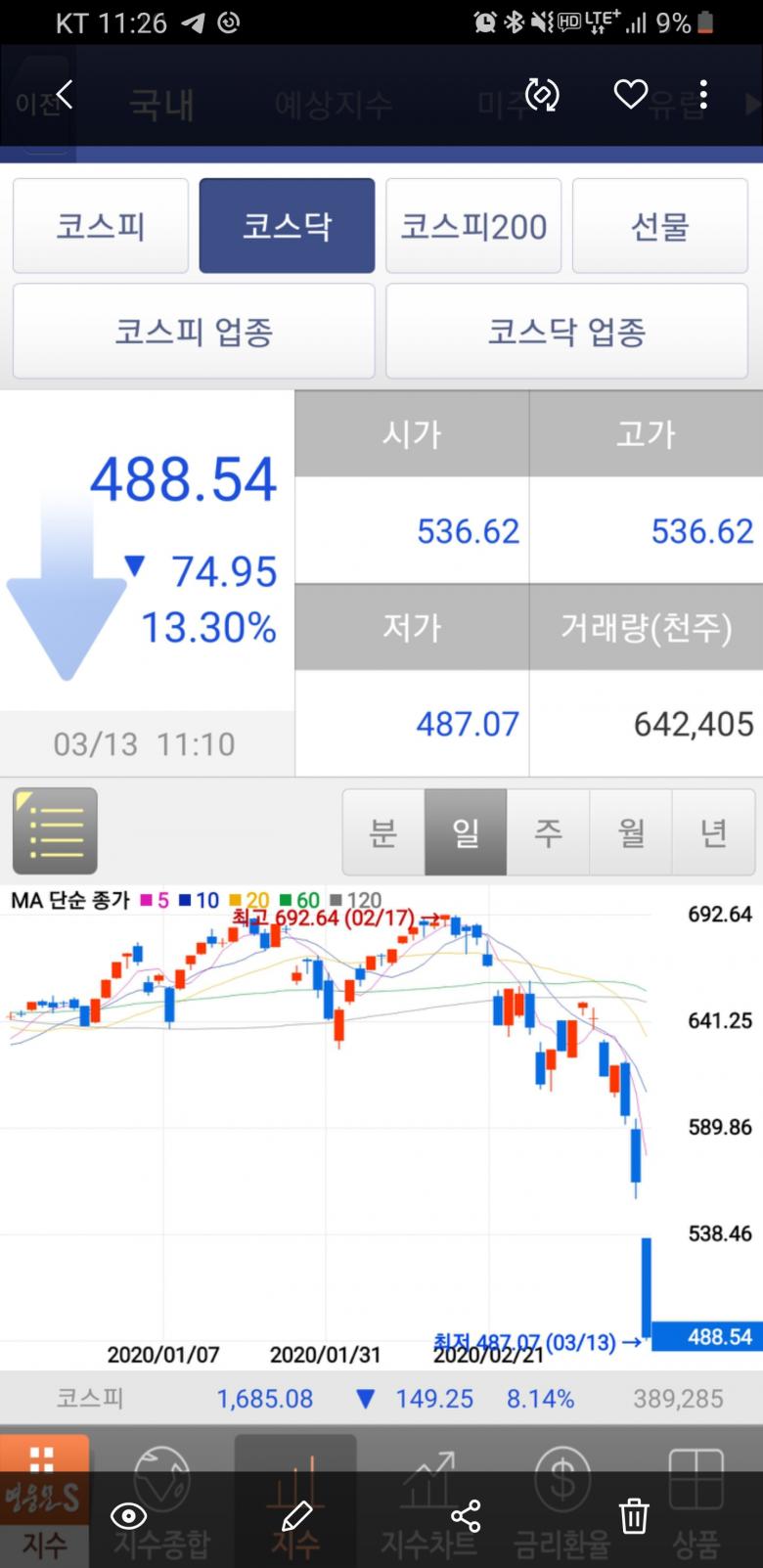Tap the rotate icon in top bar
Viewport: 763px width, 1568px height.
coord(542,95)
